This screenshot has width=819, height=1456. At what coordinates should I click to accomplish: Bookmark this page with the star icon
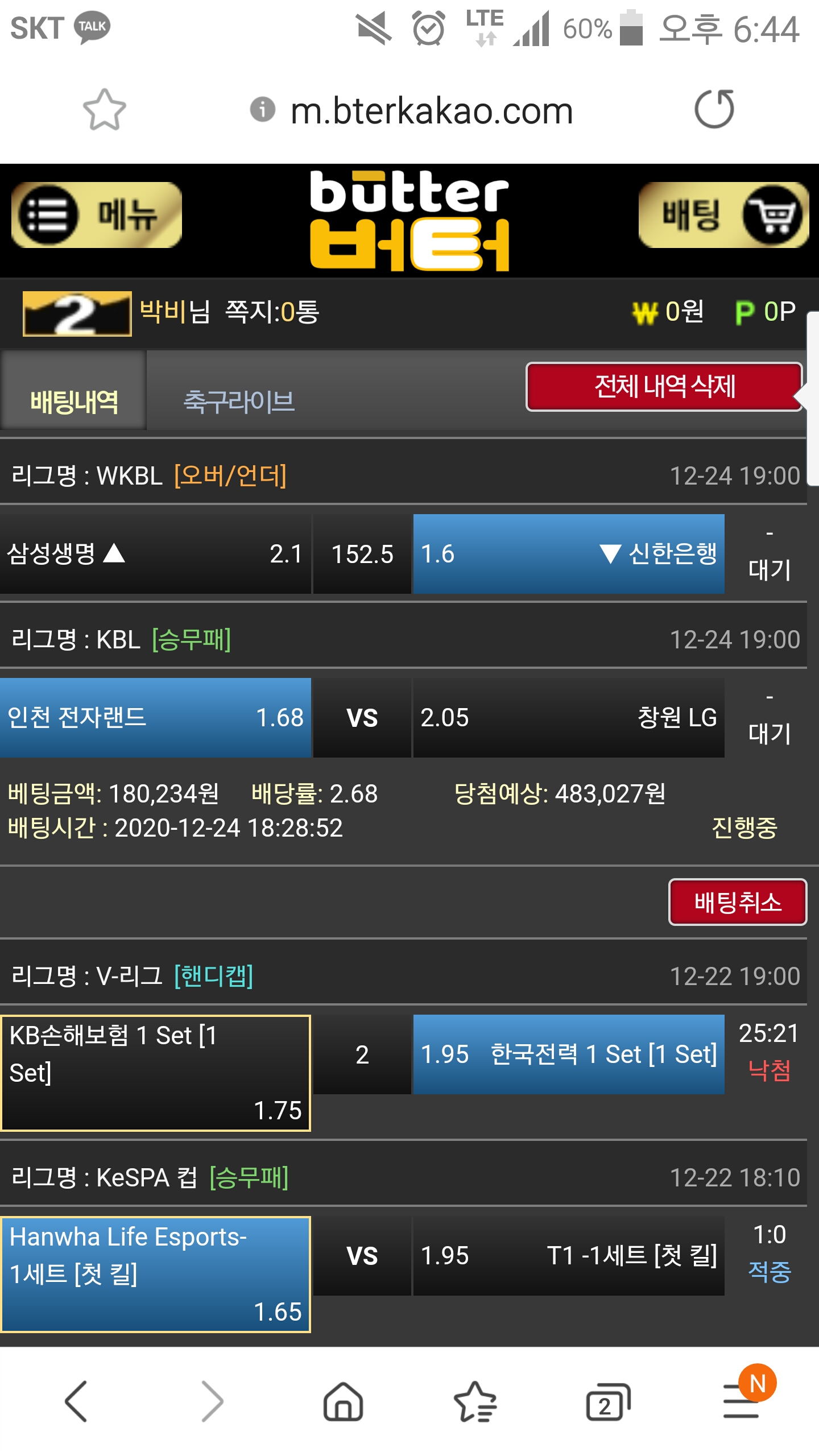(x=104, y=110)
